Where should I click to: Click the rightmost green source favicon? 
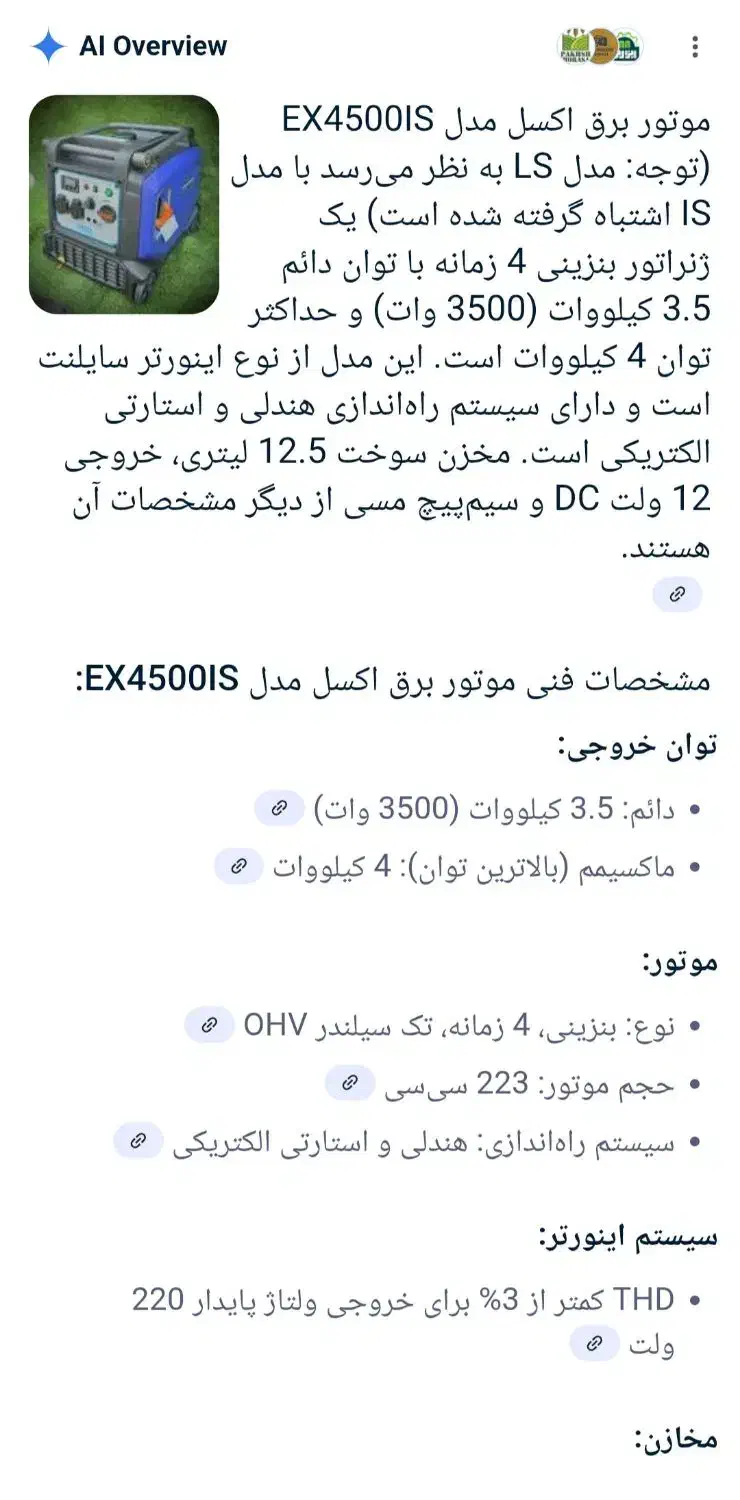626,45
